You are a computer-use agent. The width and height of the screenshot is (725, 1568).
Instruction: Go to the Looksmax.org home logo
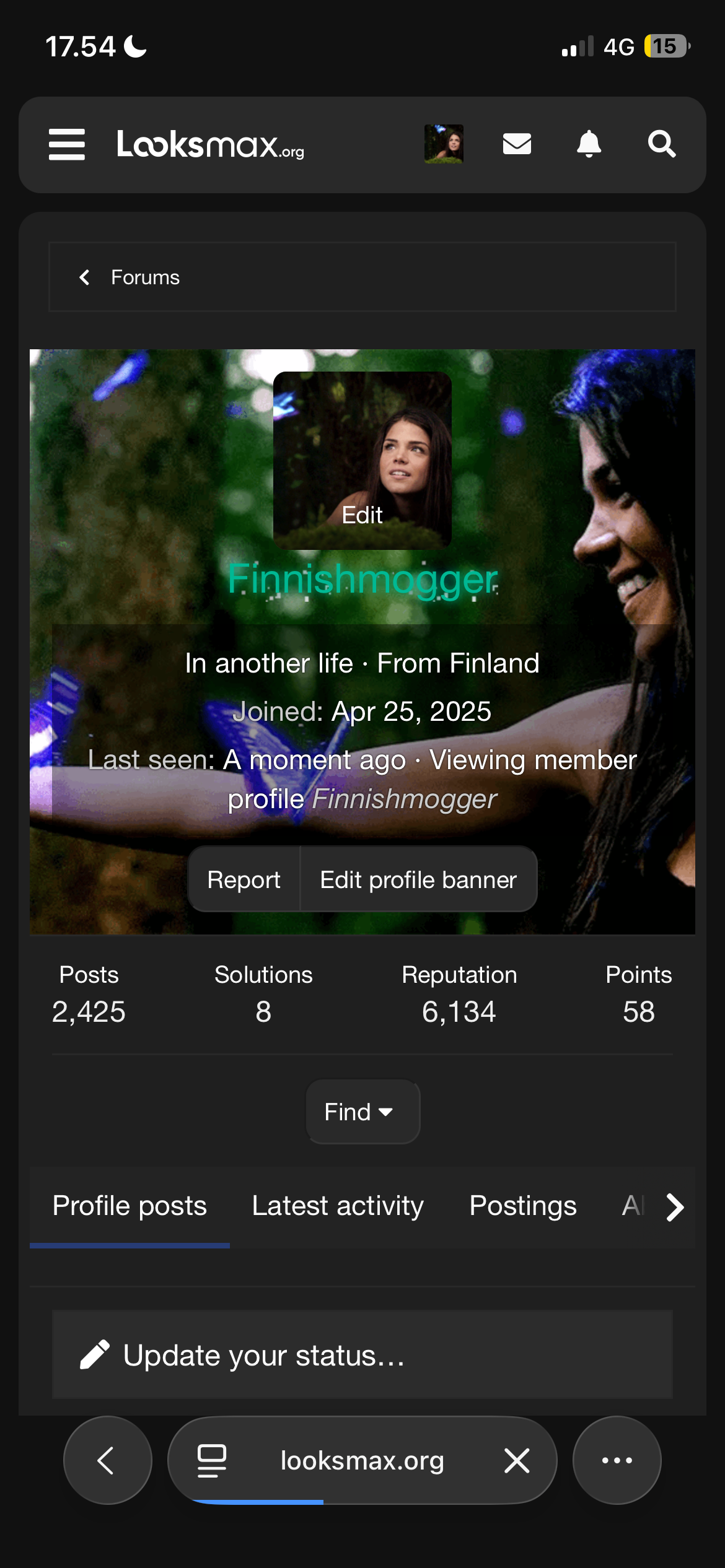point(210,144)
